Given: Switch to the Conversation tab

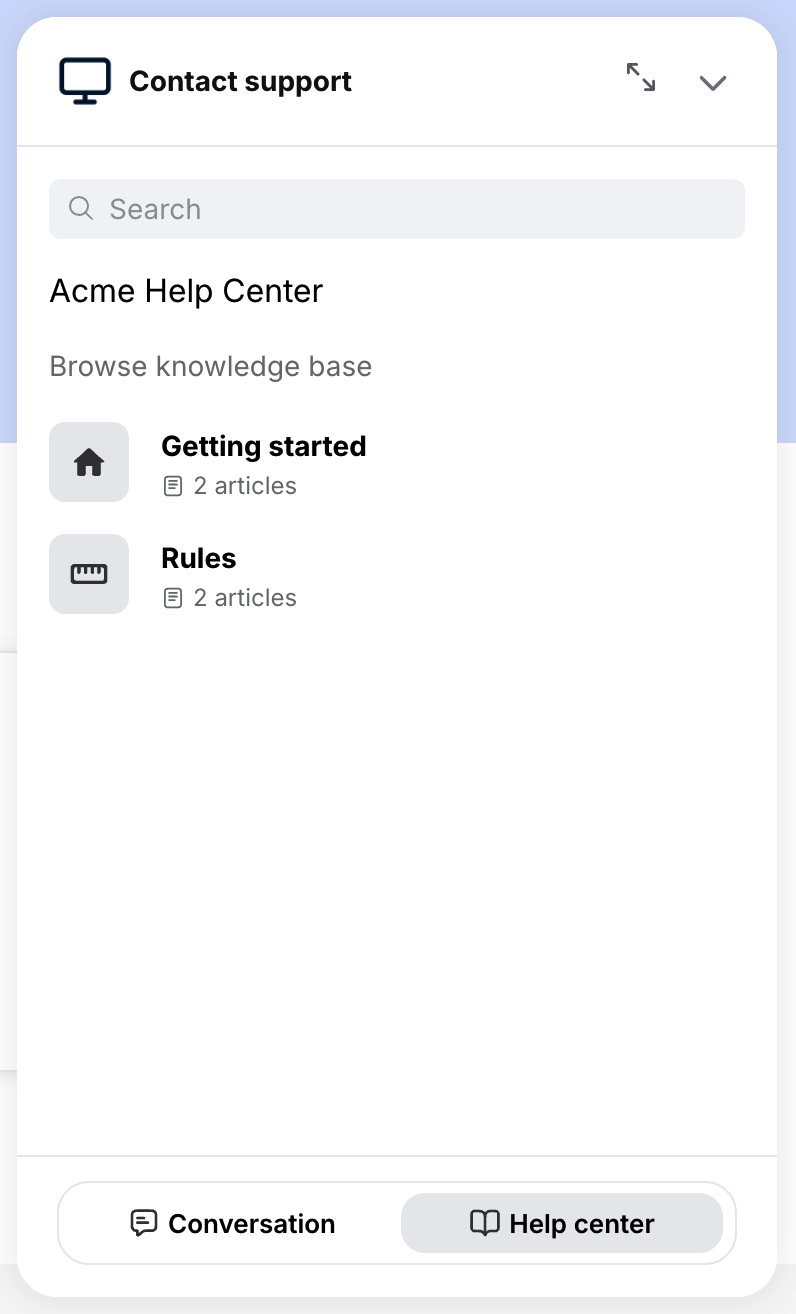Looking at the screenshot, I should pyautogui.click(x=233, y=1223).
